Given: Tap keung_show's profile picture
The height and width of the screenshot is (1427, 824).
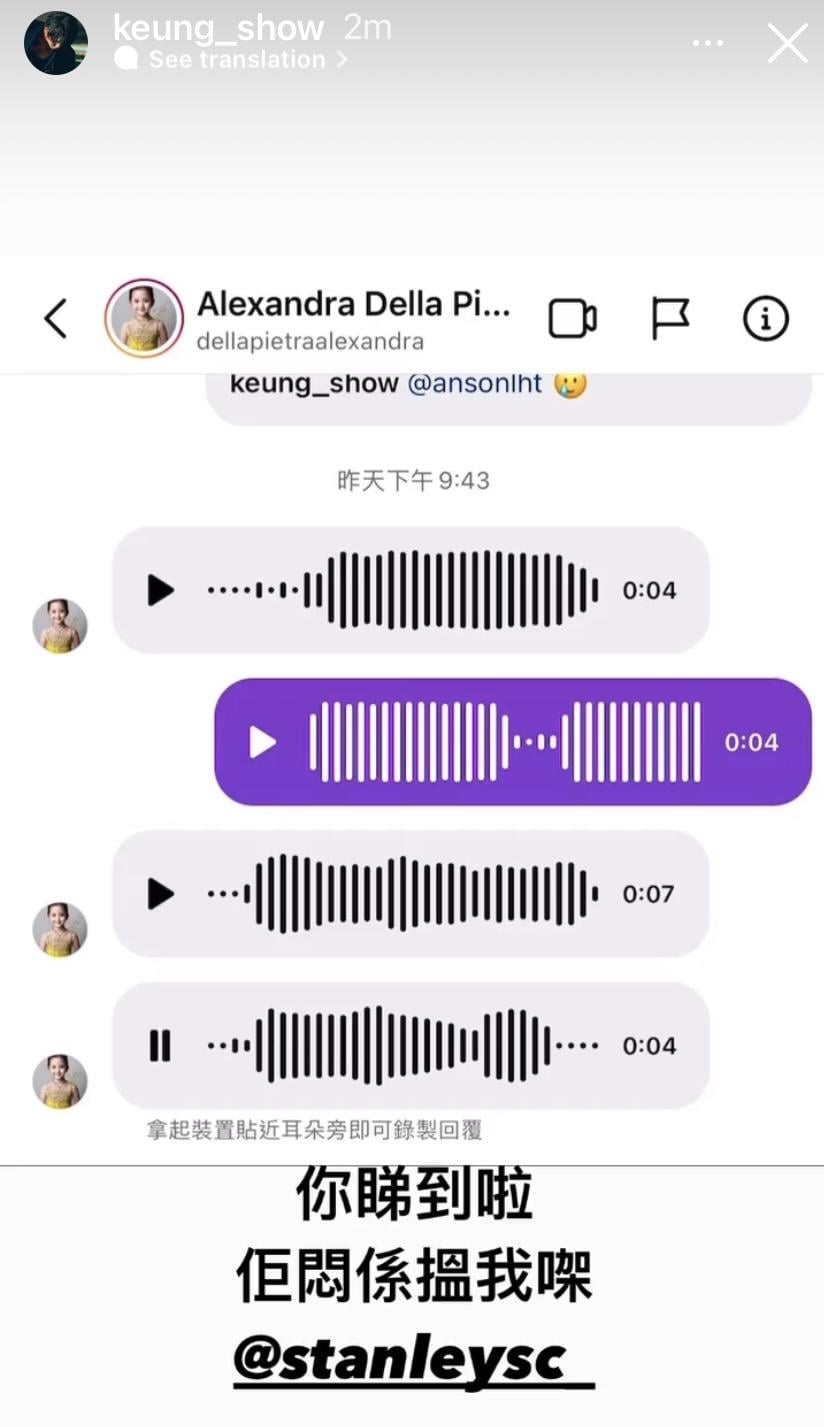Looking at the screenshot, I should 56,43.
